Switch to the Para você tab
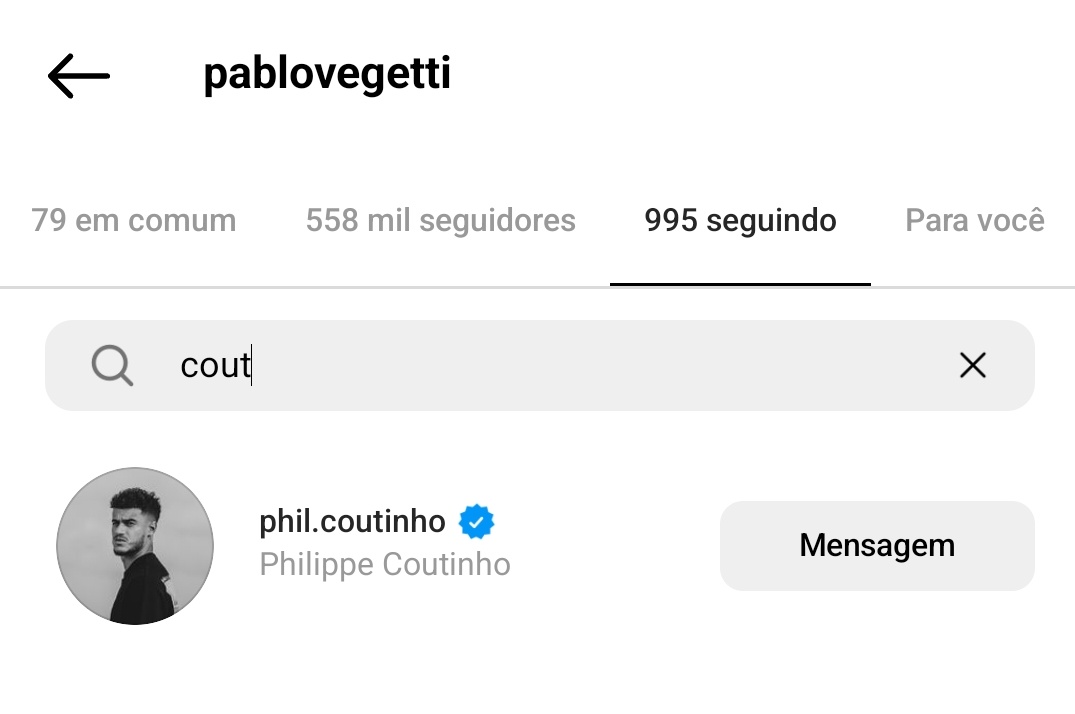 click(974, 220)
